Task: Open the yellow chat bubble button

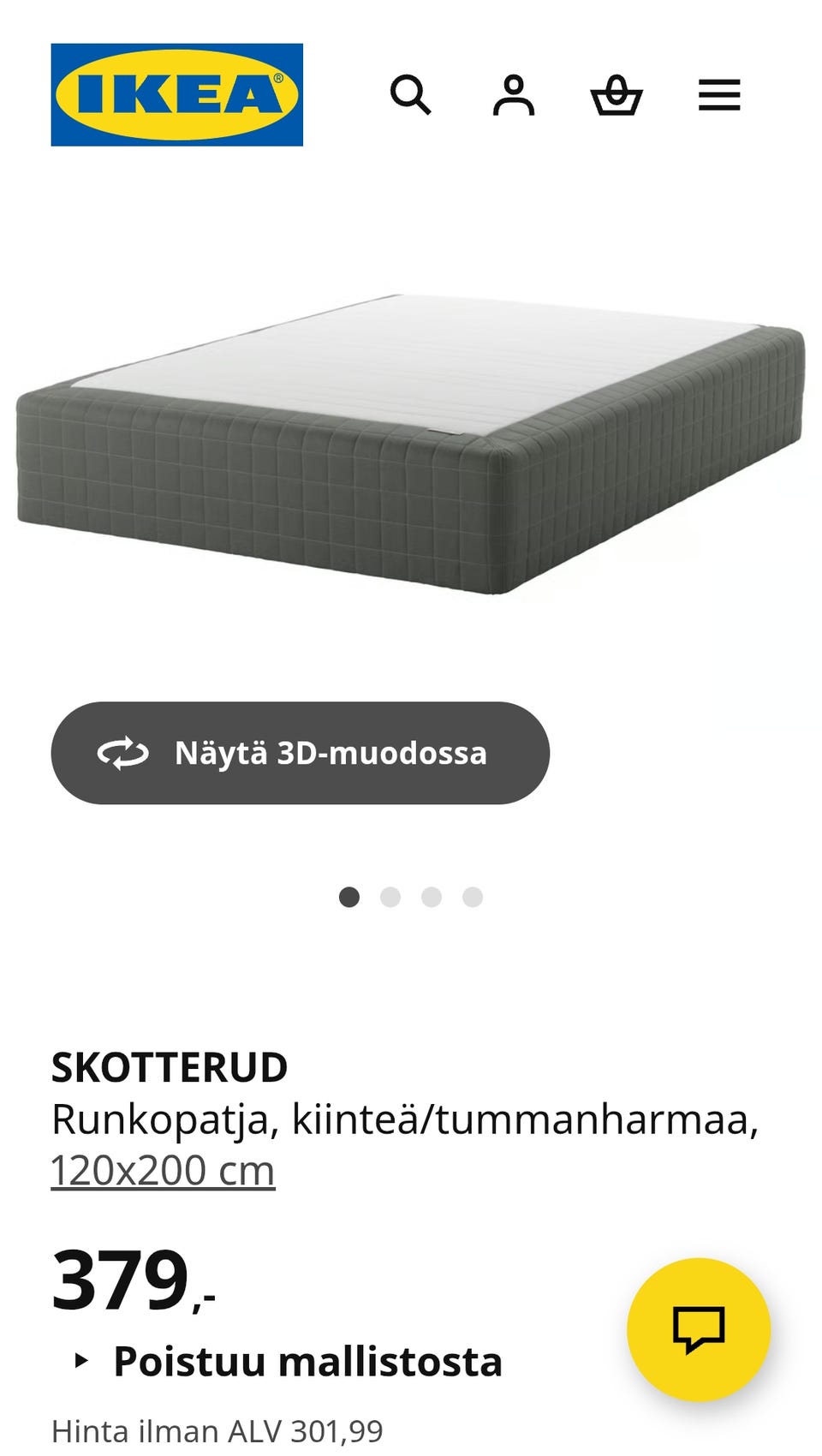Action: point(699,1329)
